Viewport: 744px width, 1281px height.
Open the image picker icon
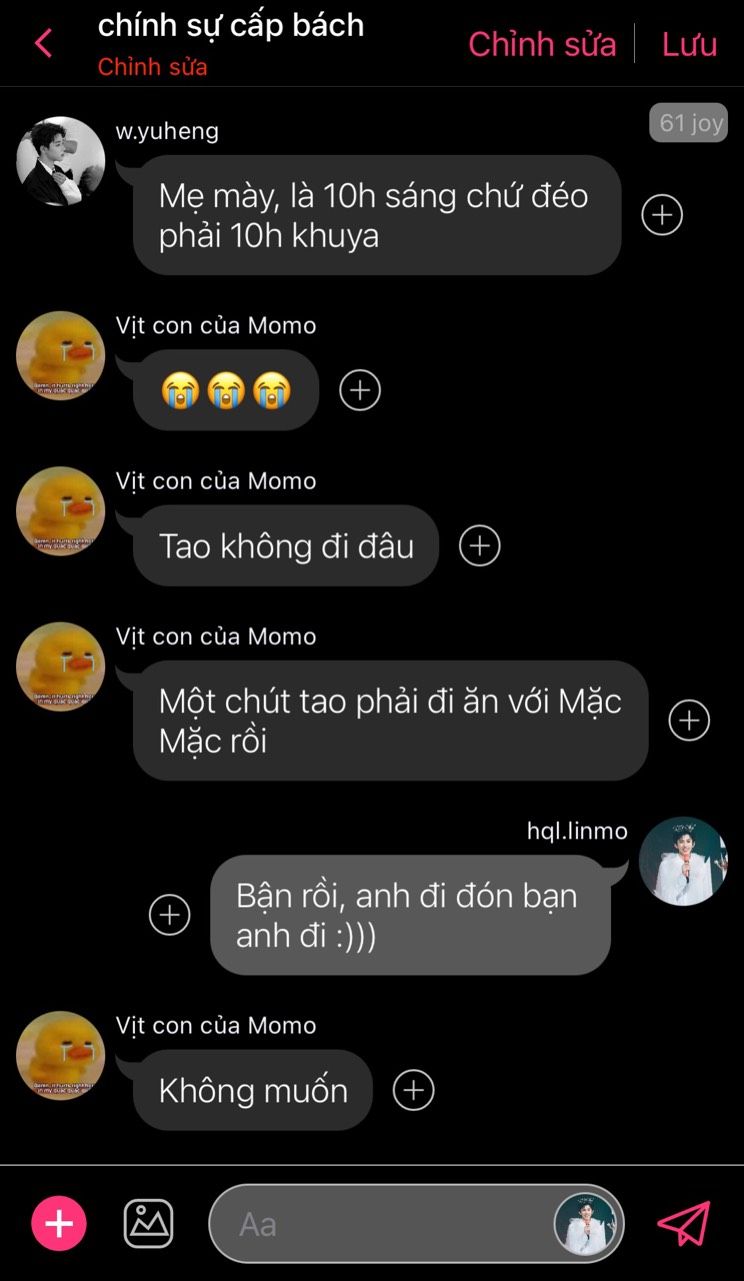click(x=148, y=1224)
